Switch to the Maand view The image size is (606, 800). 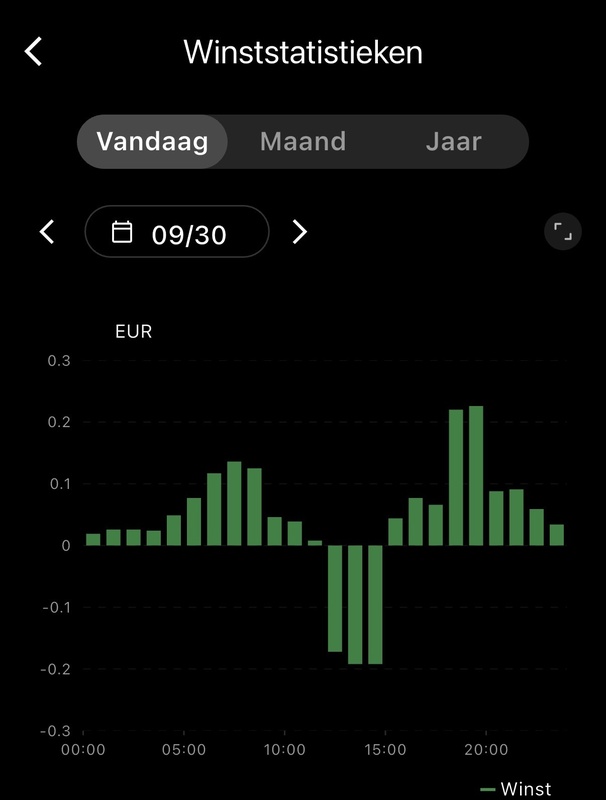point(303,141)
